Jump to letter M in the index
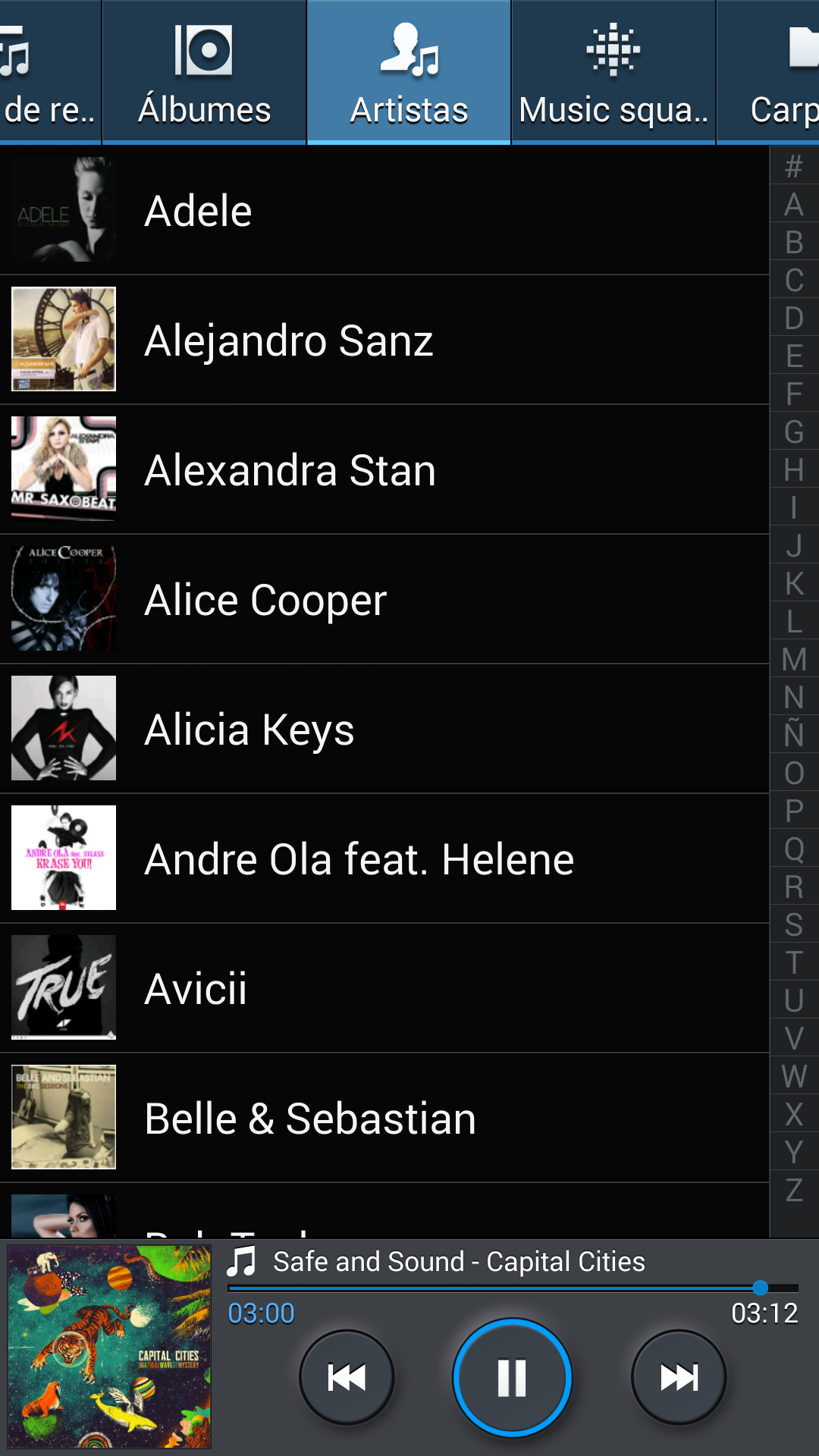This screenshot has width=819, height=1456. pyautogui.click(x=794, y=659)
